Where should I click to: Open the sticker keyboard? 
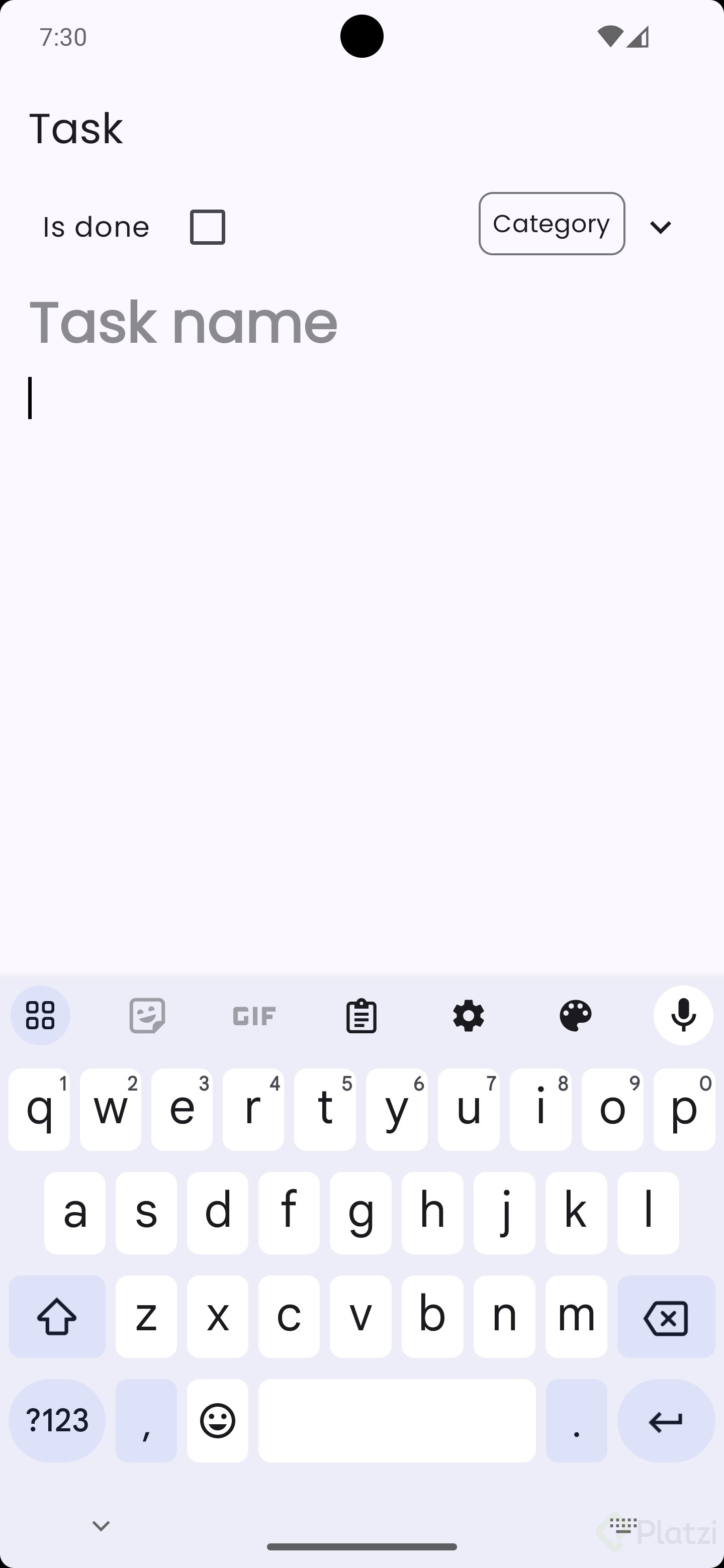(147, 1015)
